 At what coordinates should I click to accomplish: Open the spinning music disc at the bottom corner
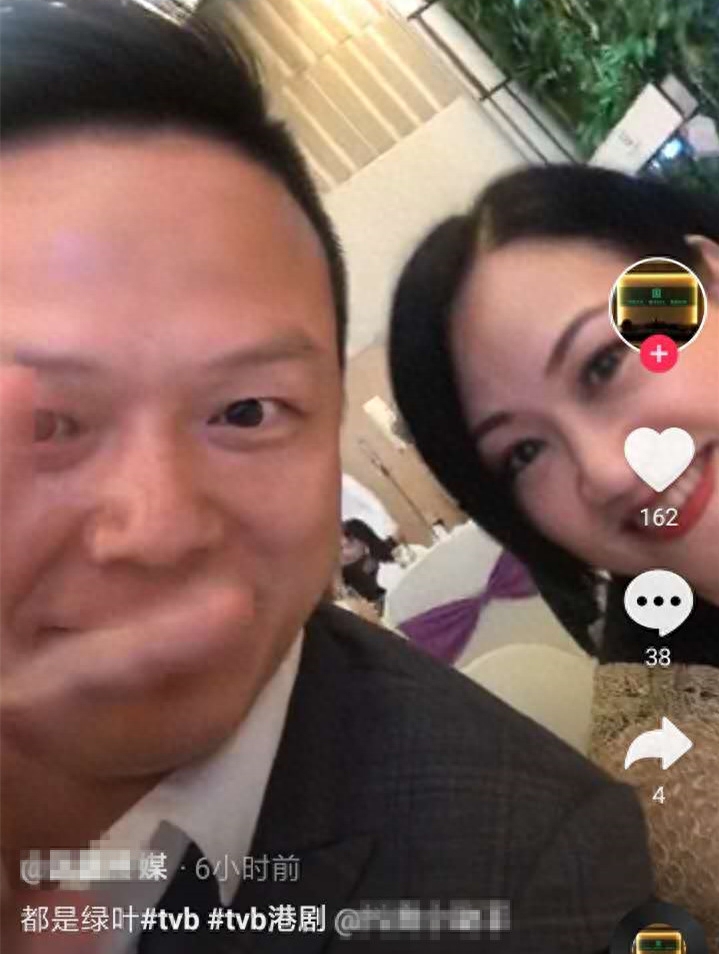tap(662, 935)
